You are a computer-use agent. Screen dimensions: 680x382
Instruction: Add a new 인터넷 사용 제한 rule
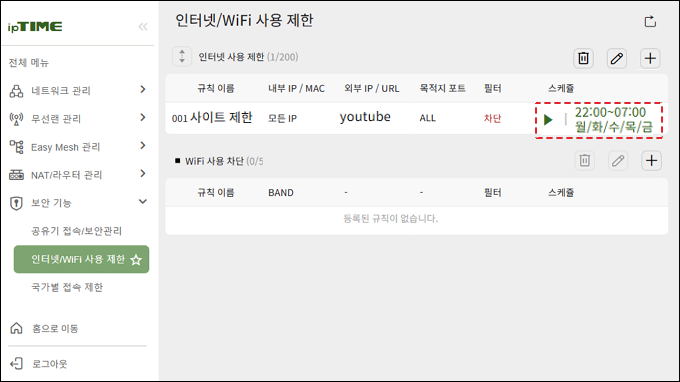pos(650,58)
